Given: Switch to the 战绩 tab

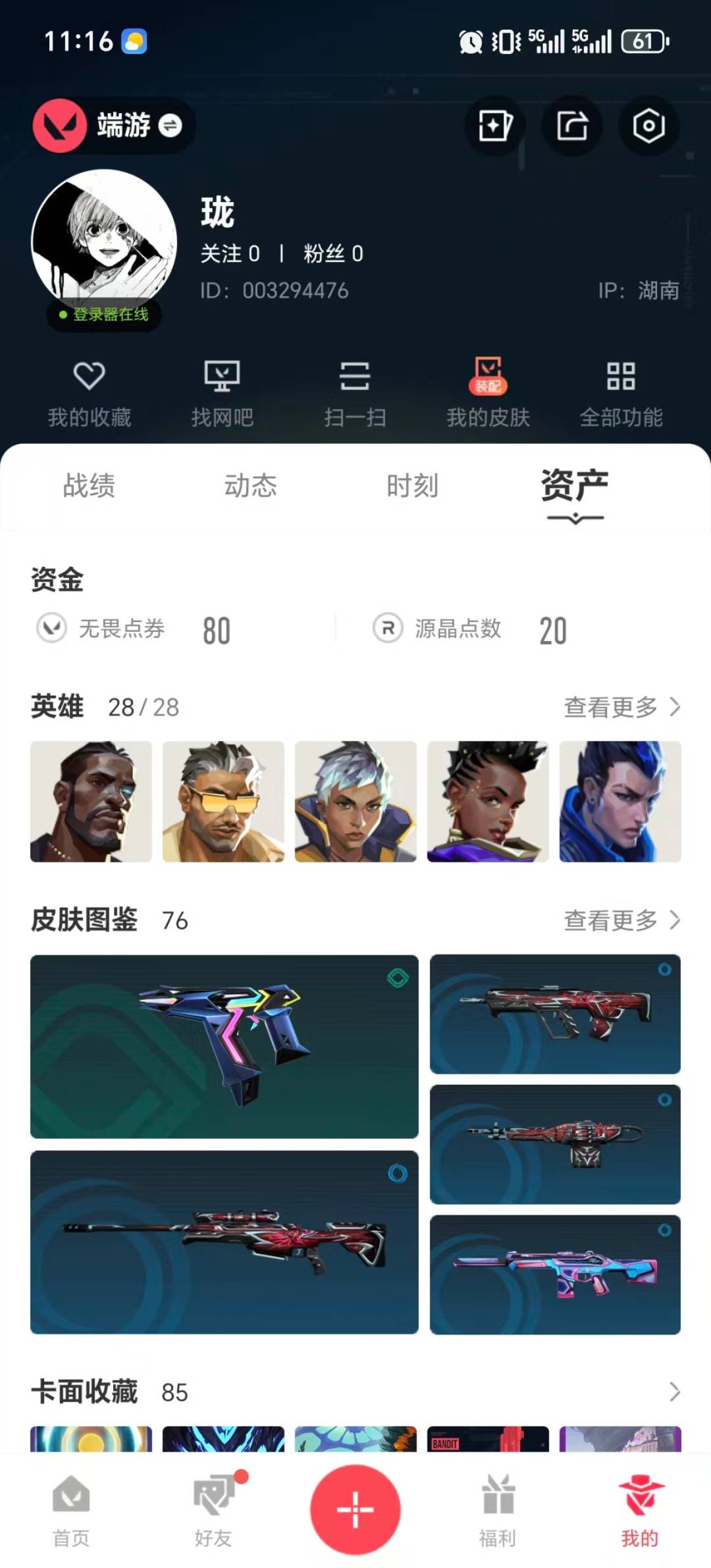Looking at the screenshot, I should 89,486.
